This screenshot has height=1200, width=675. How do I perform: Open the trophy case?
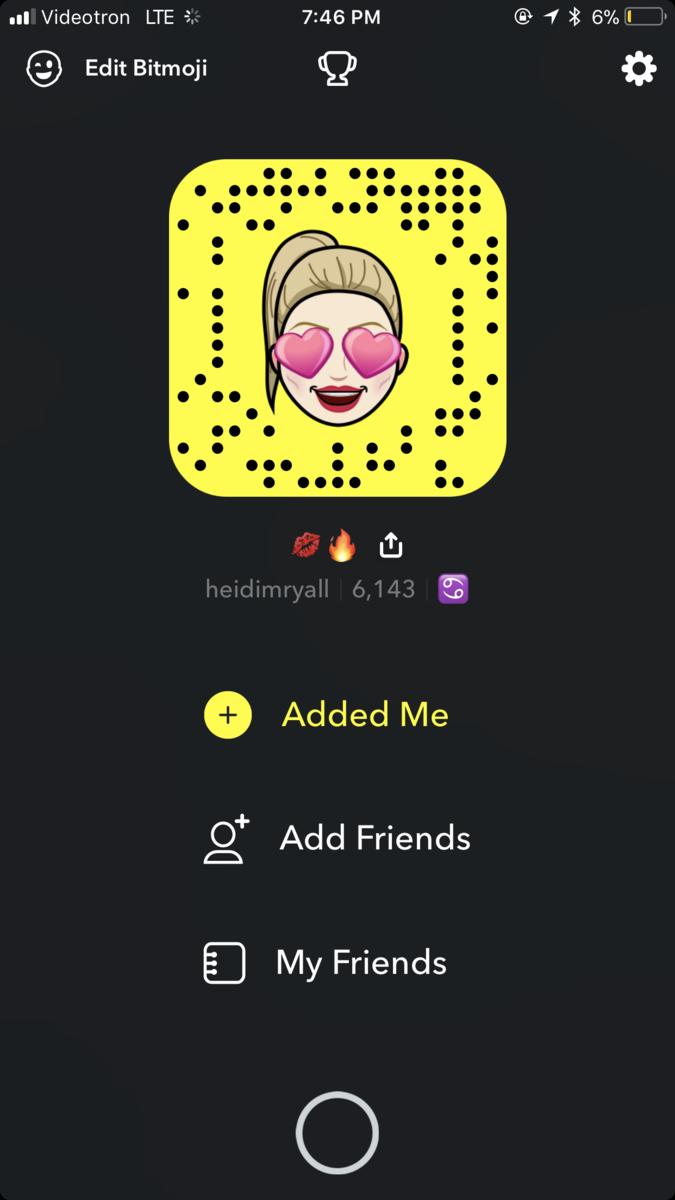pos(337,69)
